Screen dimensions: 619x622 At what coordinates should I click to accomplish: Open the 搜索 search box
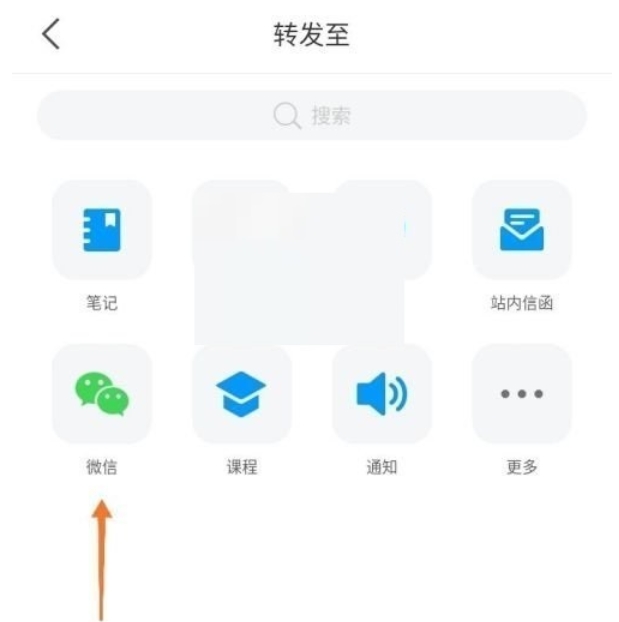coord(311,116)
